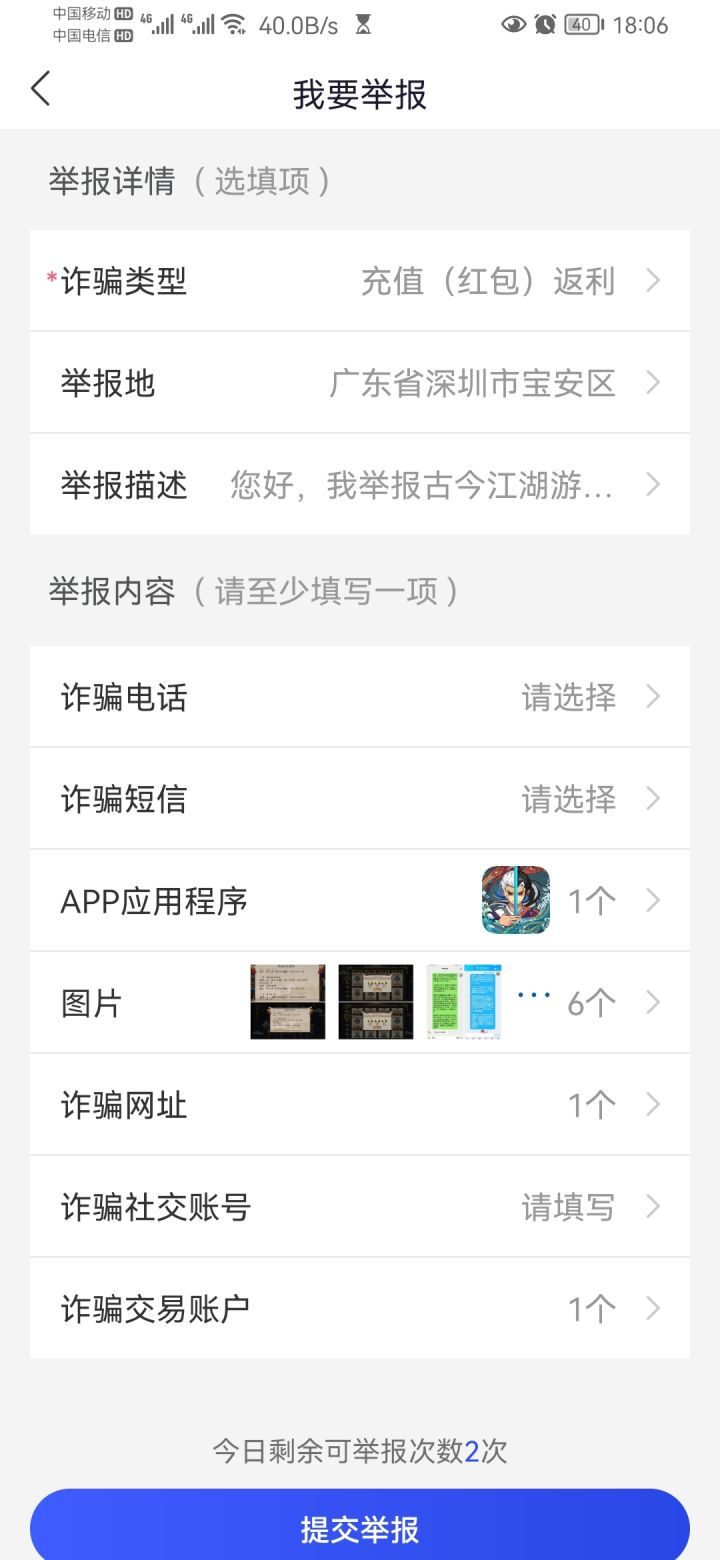The width and height of the screenshot is (720, 1560).
Task: Tap the back arrow to leave 我要举报
Action: [40, 89]
